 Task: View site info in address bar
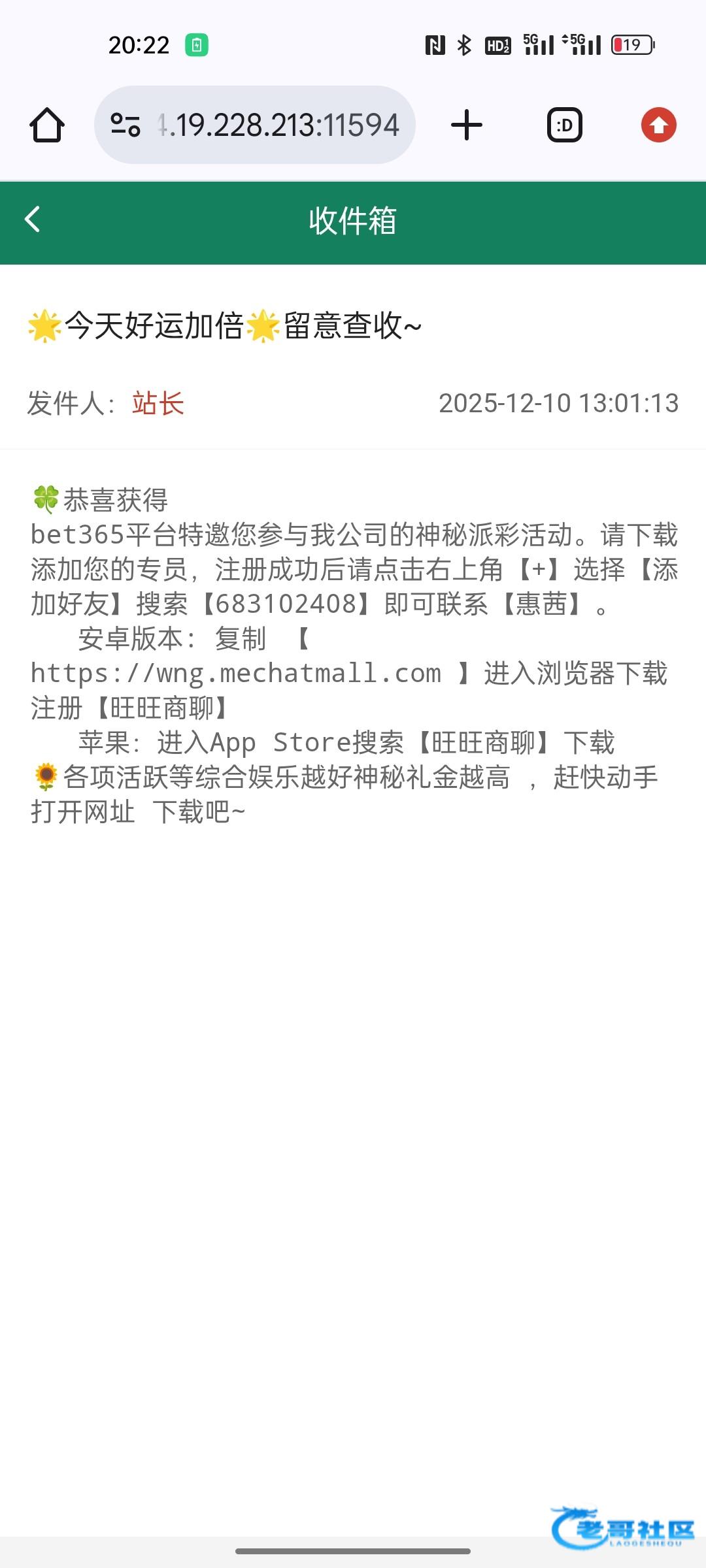coord(126,125)
